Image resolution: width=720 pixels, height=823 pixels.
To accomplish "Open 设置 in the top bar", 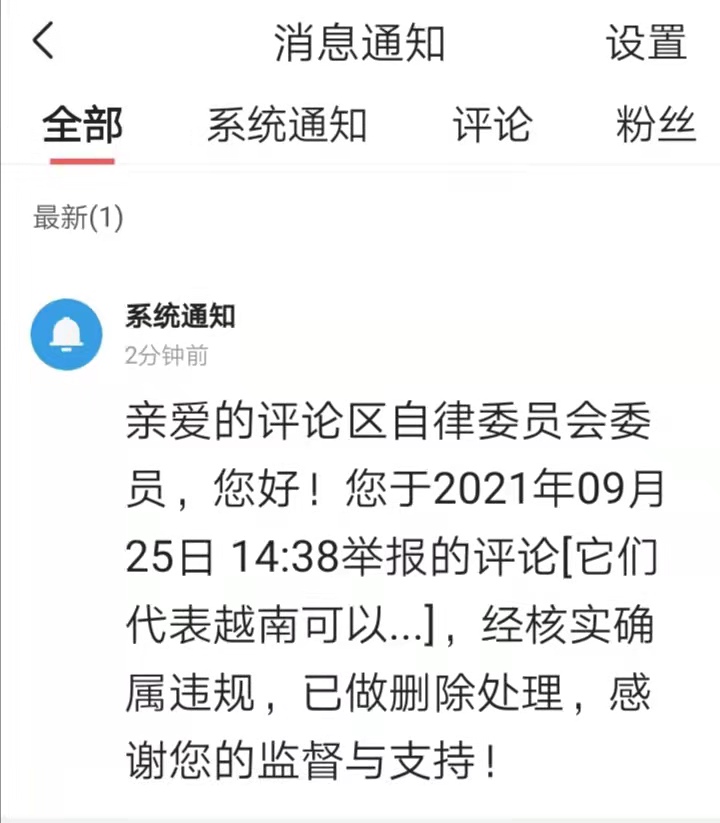I will 646,43.
